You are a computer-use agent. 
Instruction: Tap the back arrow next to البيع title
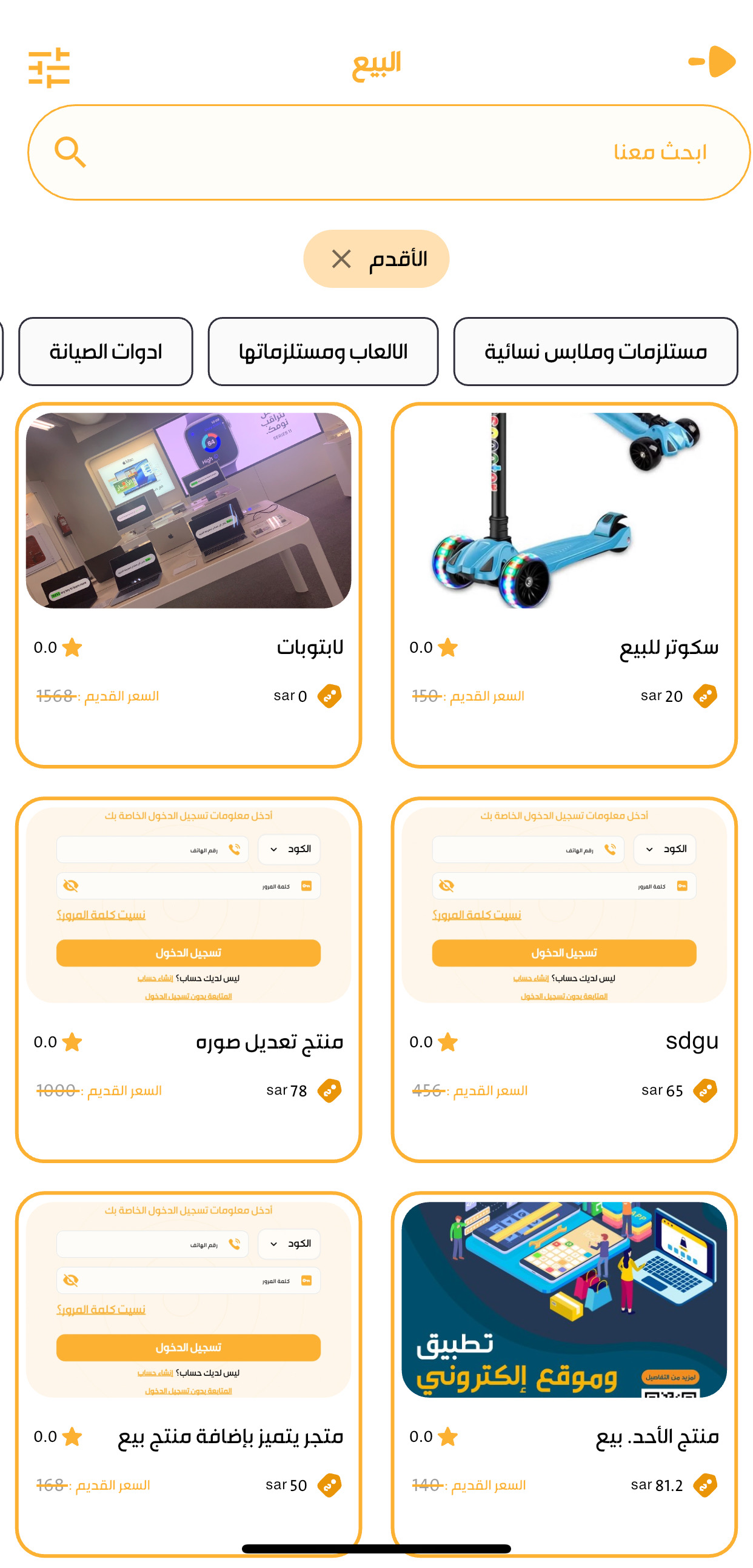[712, 61]
